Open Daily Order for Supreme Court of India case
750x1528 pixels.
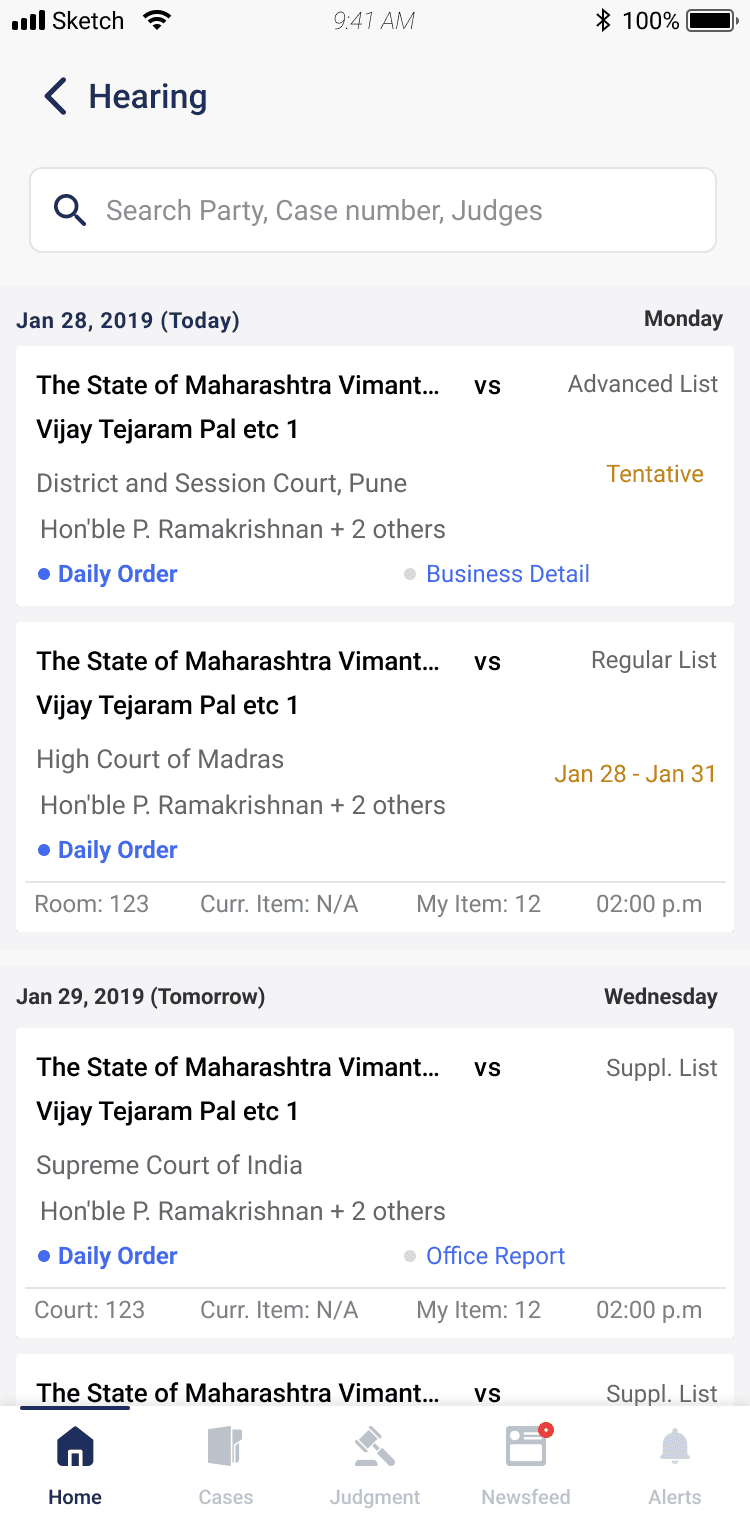(x=117, y=1256)
